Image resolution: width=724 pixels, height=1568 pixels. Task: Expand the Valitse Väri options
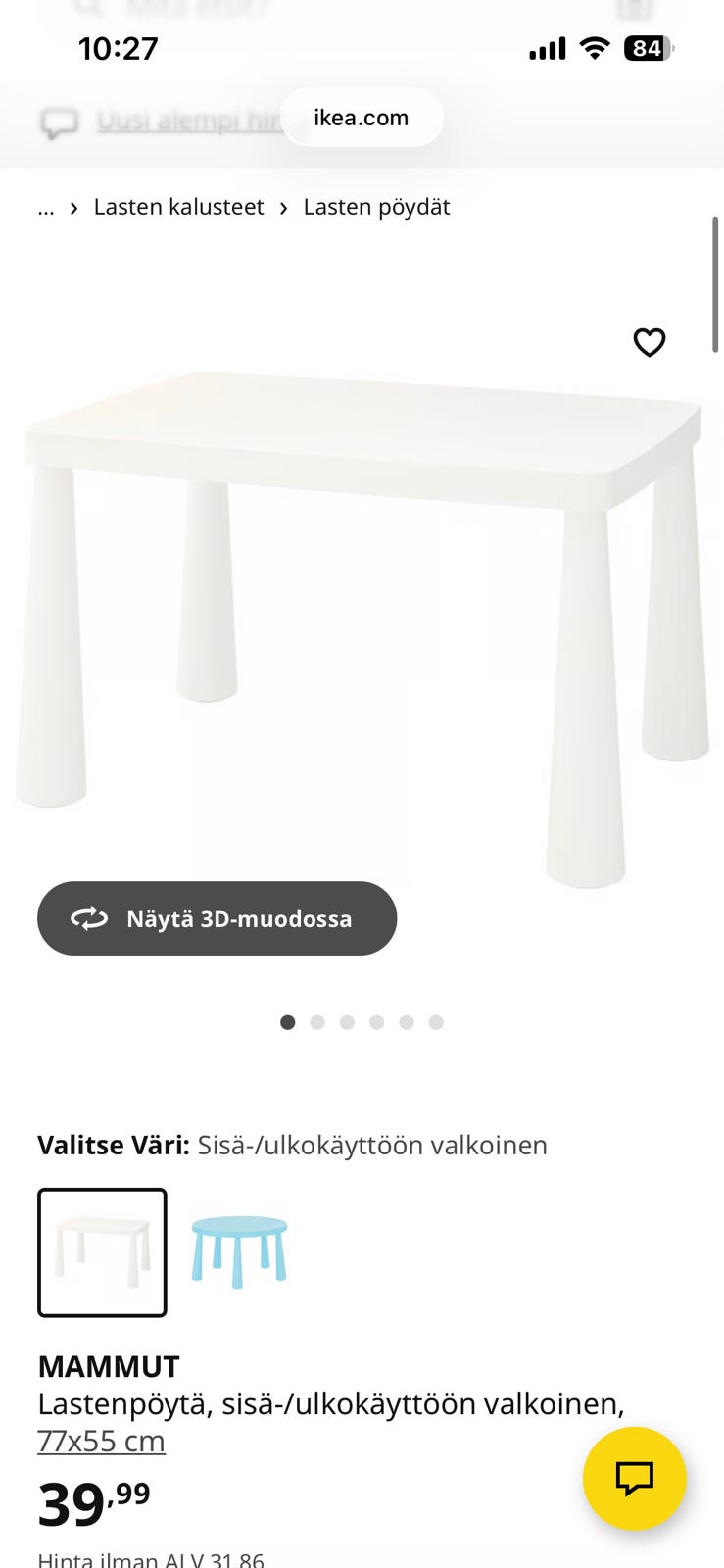(x=111, y=1145)
